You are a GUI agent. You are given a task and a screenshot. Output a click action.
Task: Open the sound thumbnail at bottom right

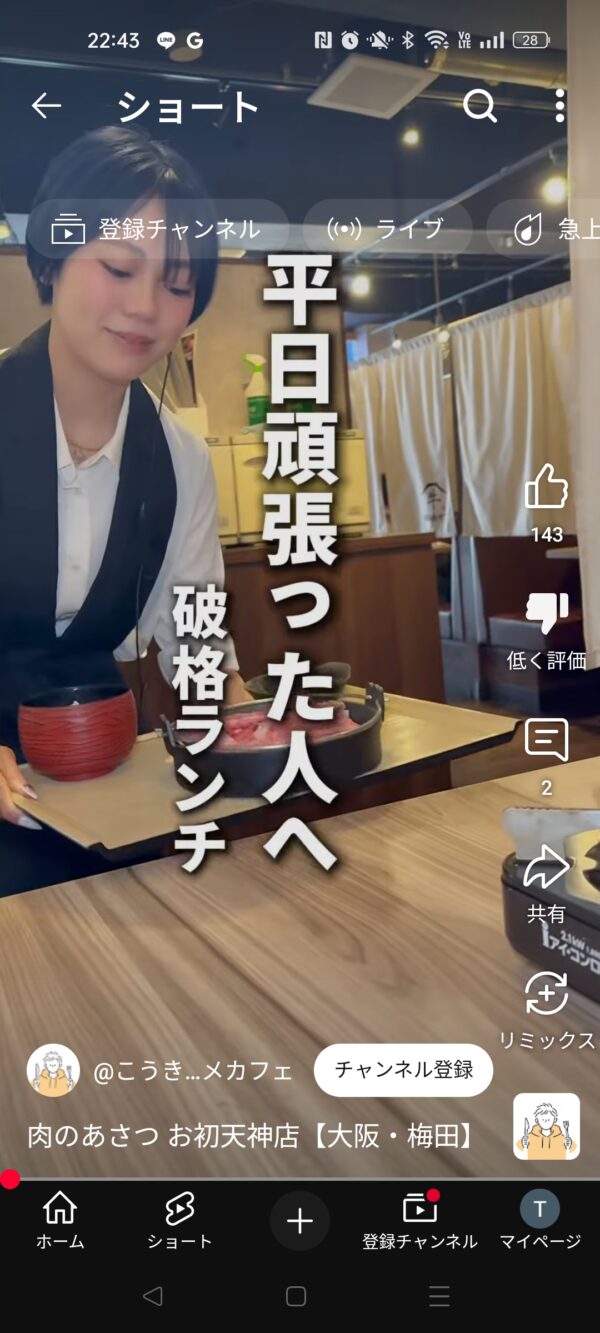coord(546,1126)
